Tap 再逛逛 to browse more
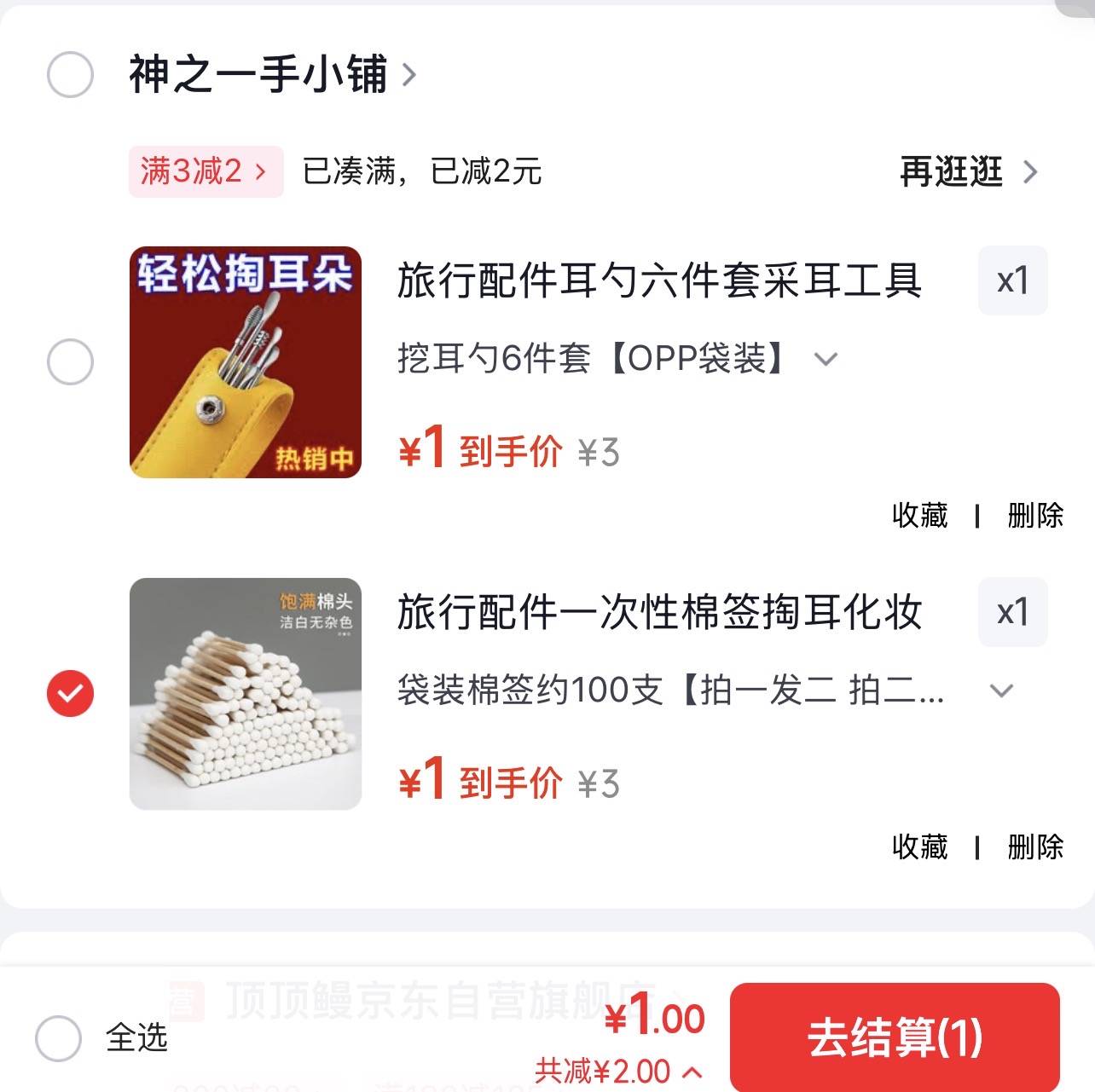1095x1092 pixels. [967, 172]
